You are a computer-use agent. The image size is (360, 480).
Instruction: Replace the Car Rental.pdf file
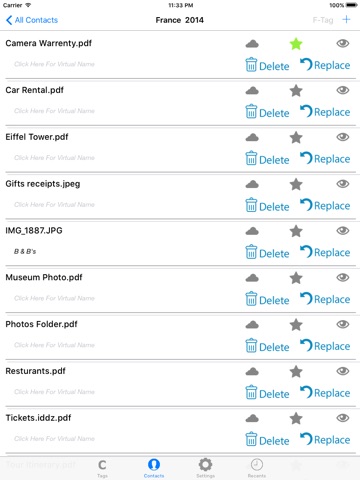coord(325,112)
